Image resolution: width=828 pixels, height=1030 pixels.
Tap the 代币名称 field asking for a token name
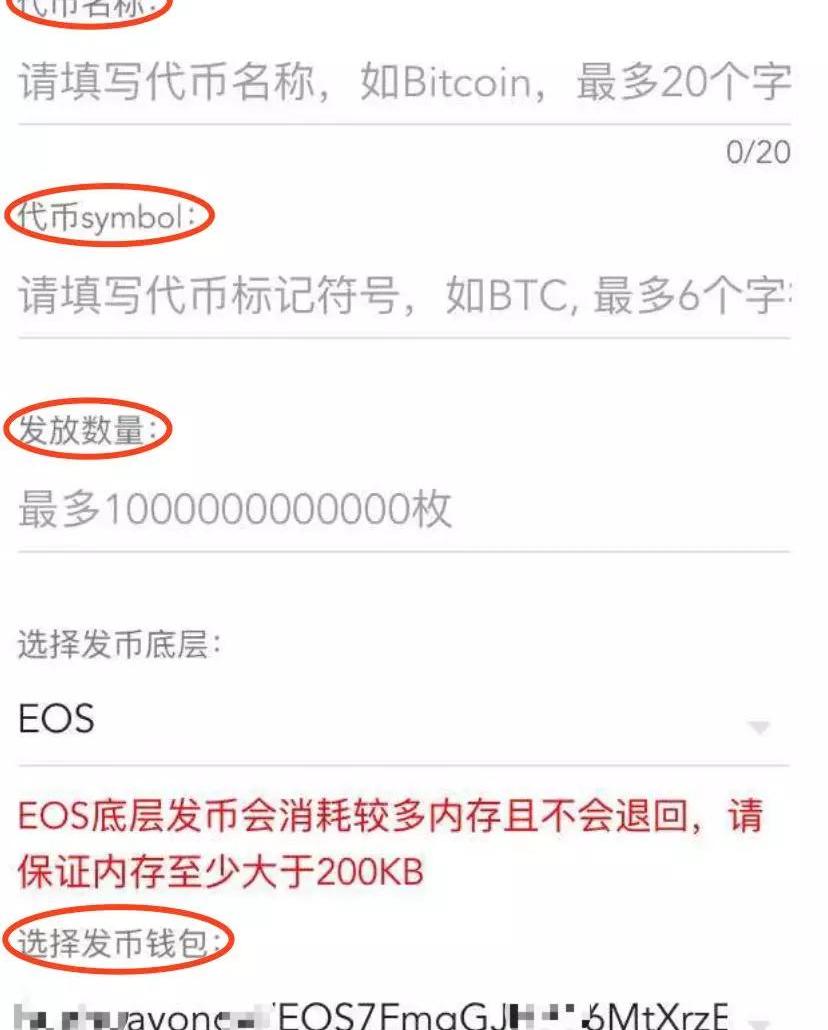403,84
